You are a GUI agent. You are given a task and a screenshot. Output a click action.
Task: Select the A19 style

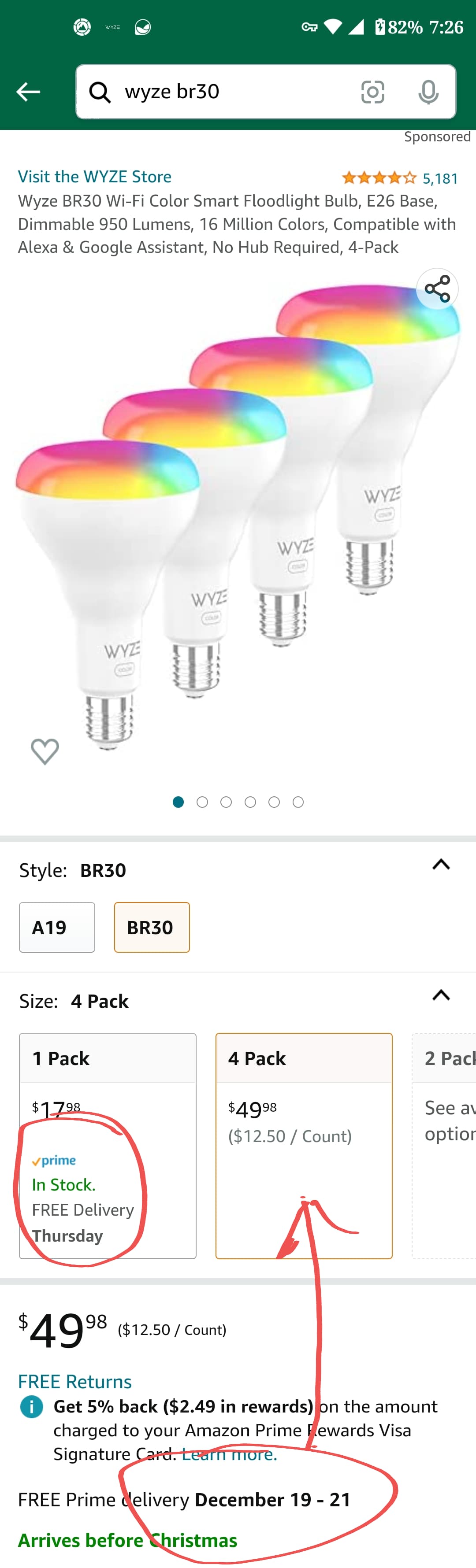pos(57,927)
